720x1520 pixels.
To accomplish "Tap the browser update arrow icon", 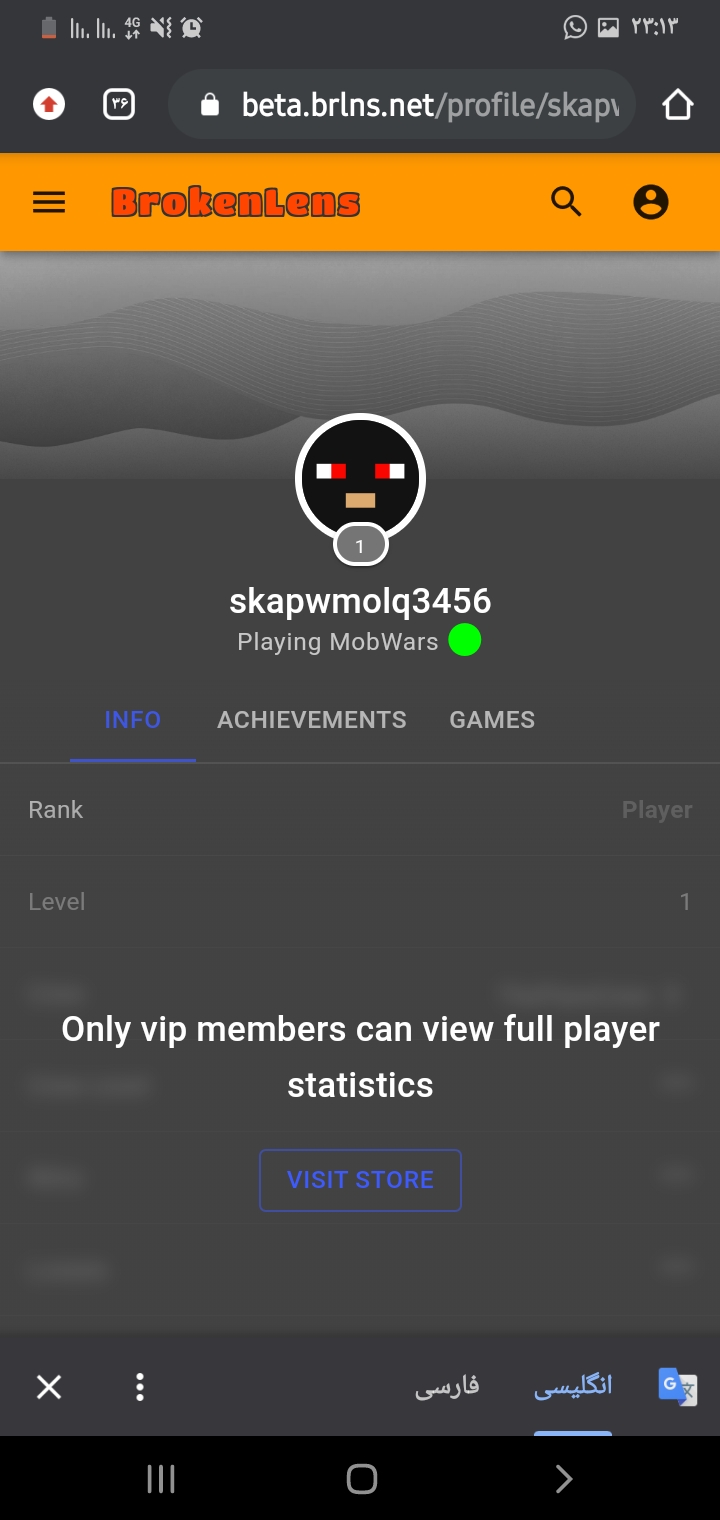I will [x=49, y=104].
